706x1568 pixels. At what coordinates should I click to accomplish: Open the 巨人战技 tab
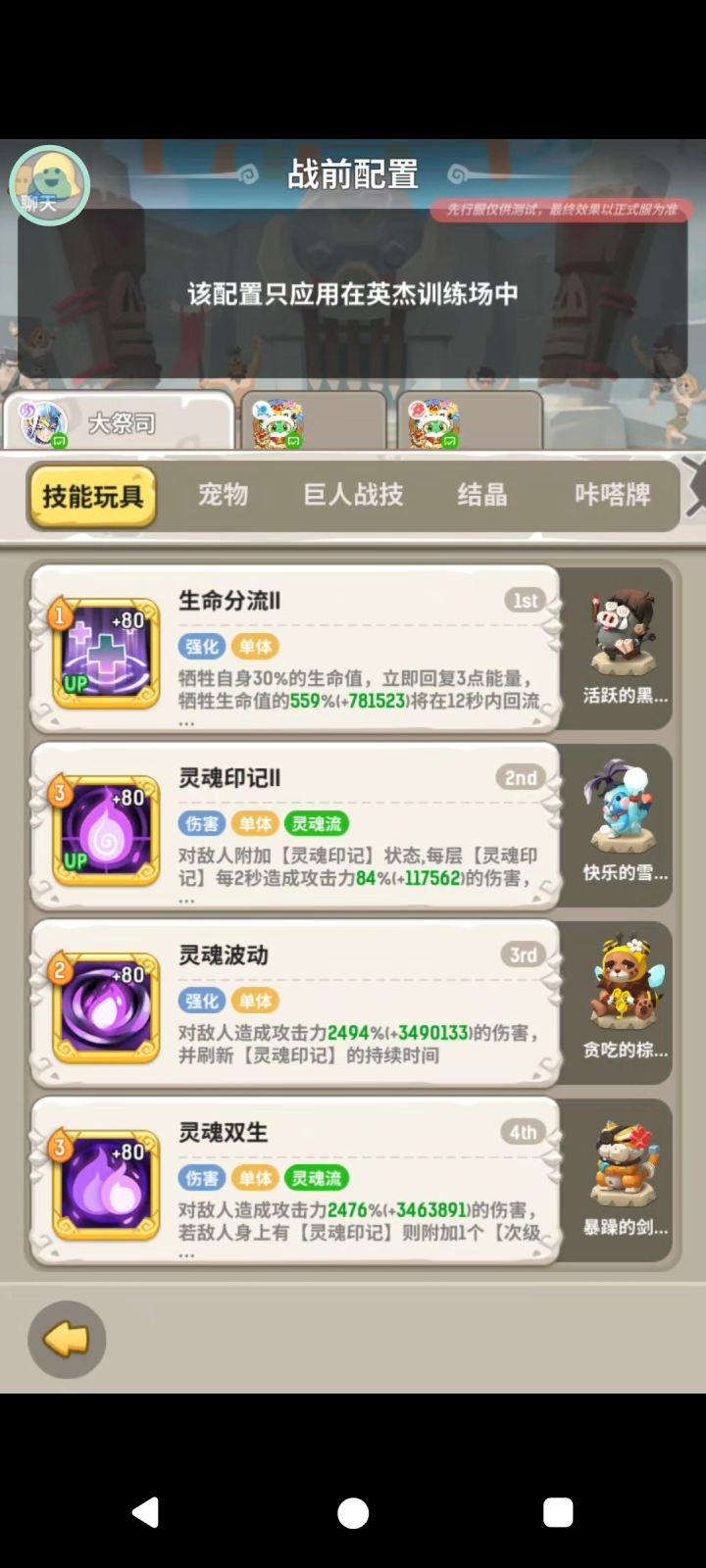pyautogui.click(x=351, y=496)
